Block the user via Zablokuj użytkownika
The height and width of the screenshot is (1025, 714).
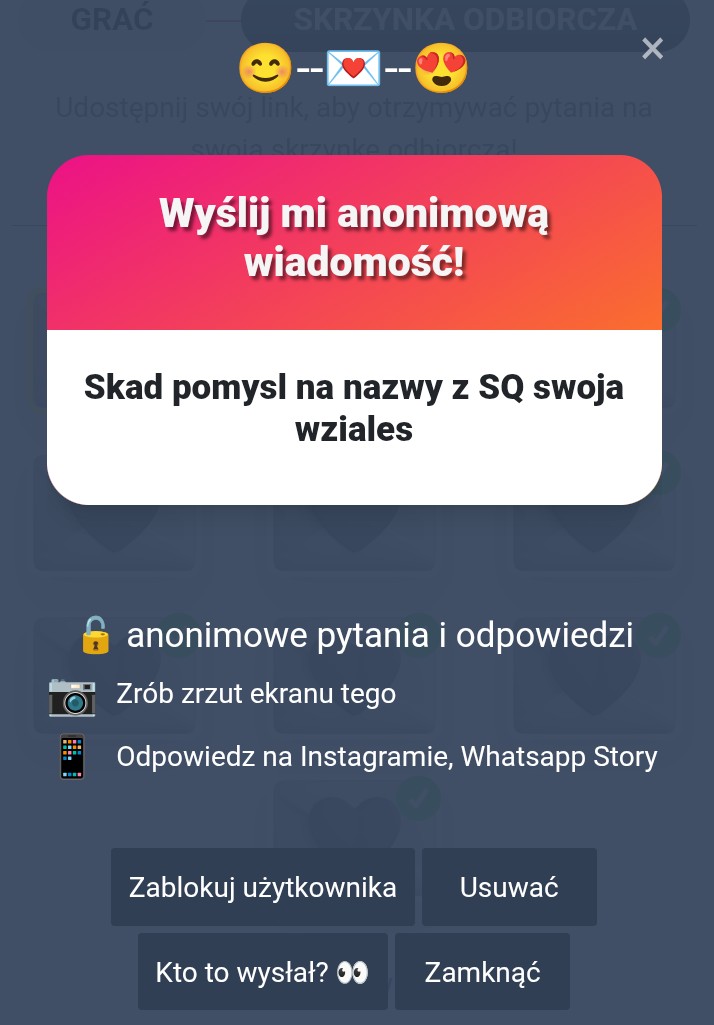click(262, 887)
